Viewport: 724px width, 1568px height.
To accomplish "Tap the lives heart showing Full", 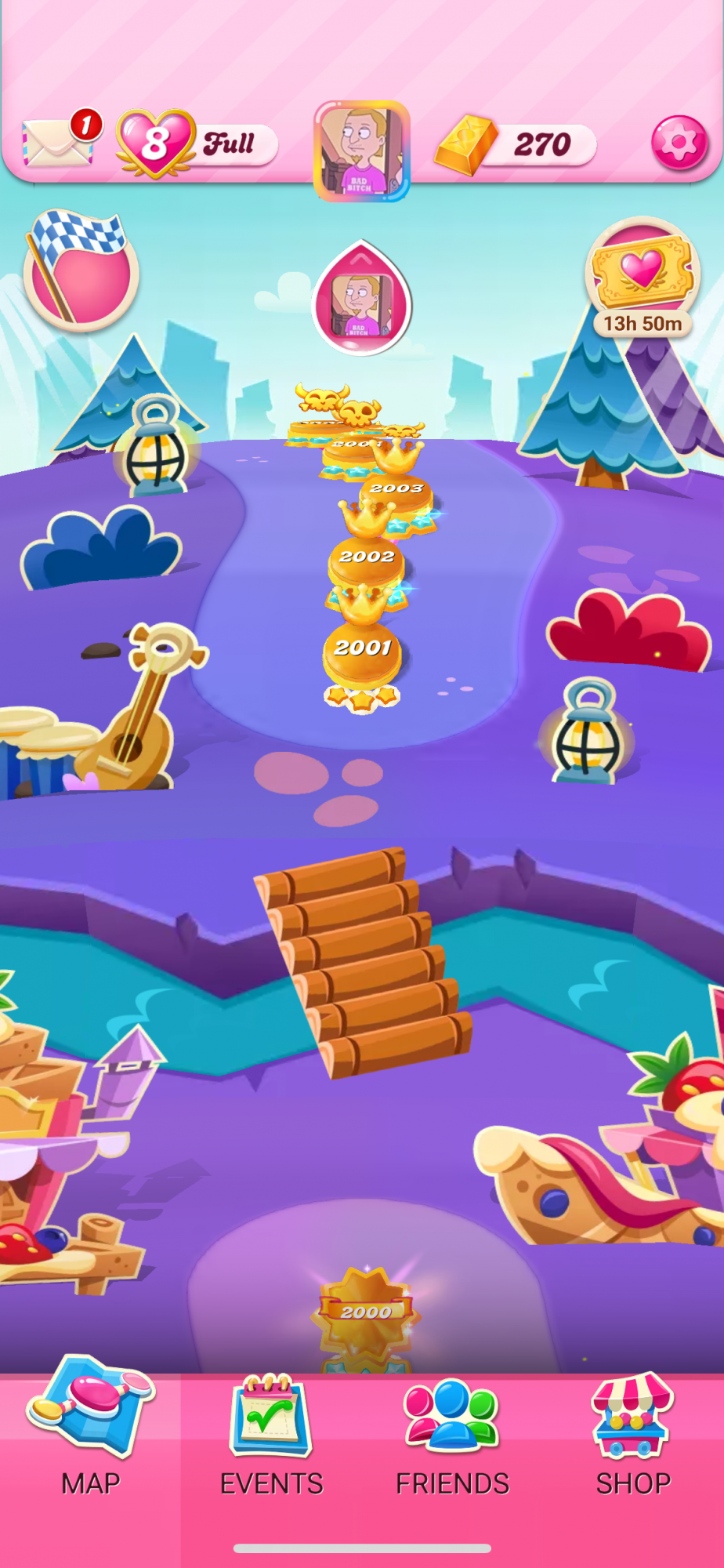I will tap(197, 144).
